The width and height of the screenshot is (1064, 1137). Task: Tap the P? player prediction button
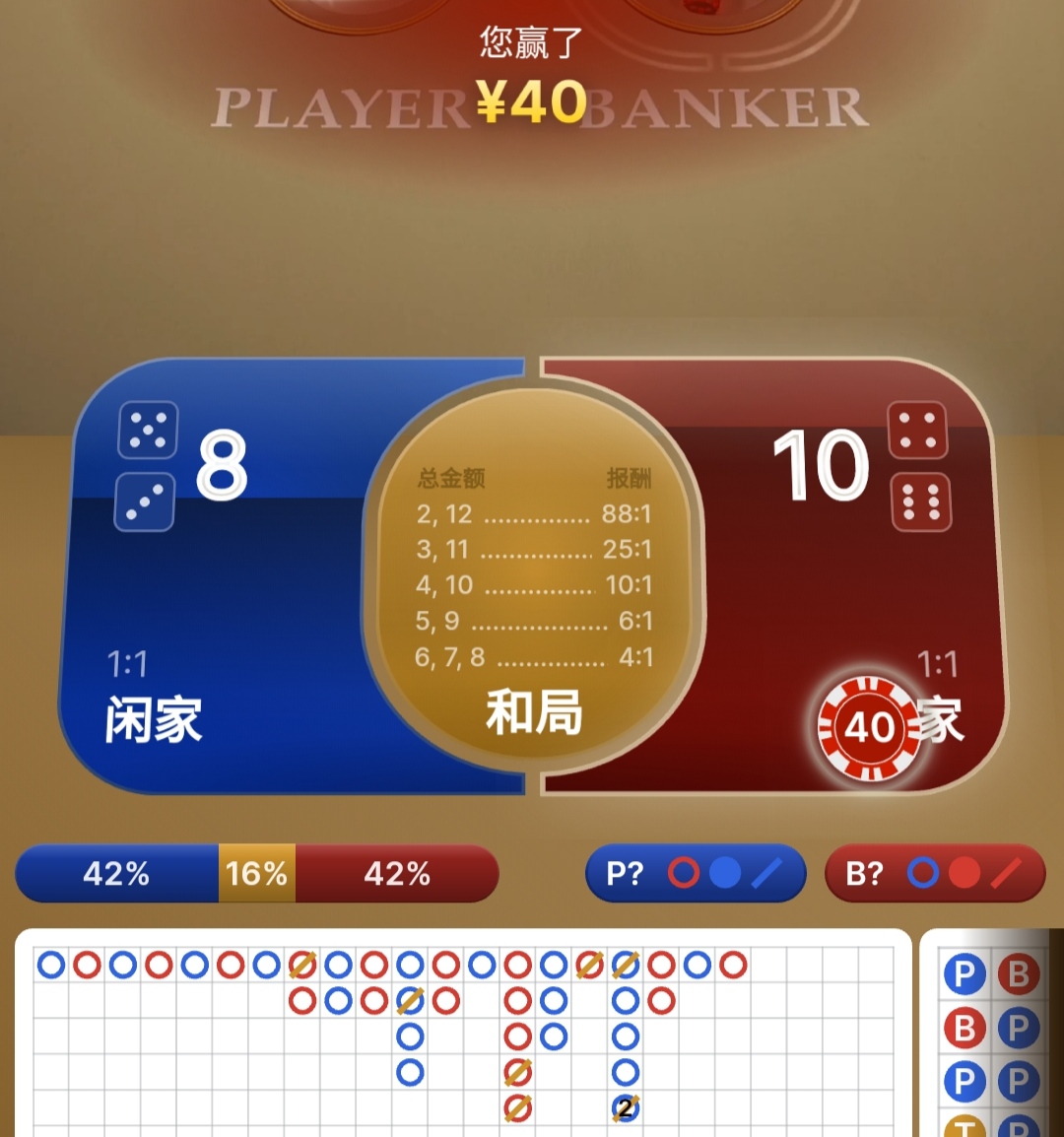[x=696, y=873]
